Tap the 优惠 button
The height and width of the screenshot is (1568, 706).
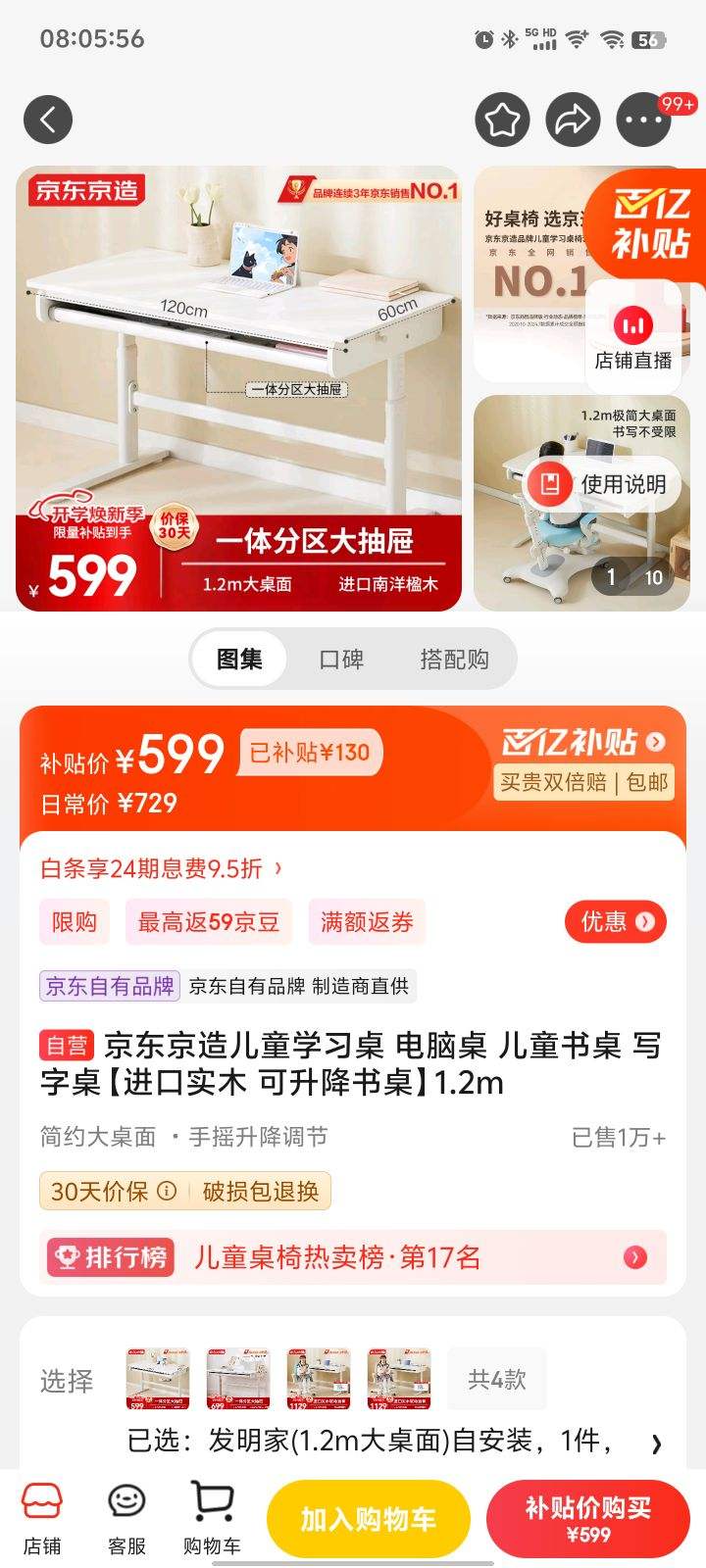pyautogui.click(x=616, y=921)
